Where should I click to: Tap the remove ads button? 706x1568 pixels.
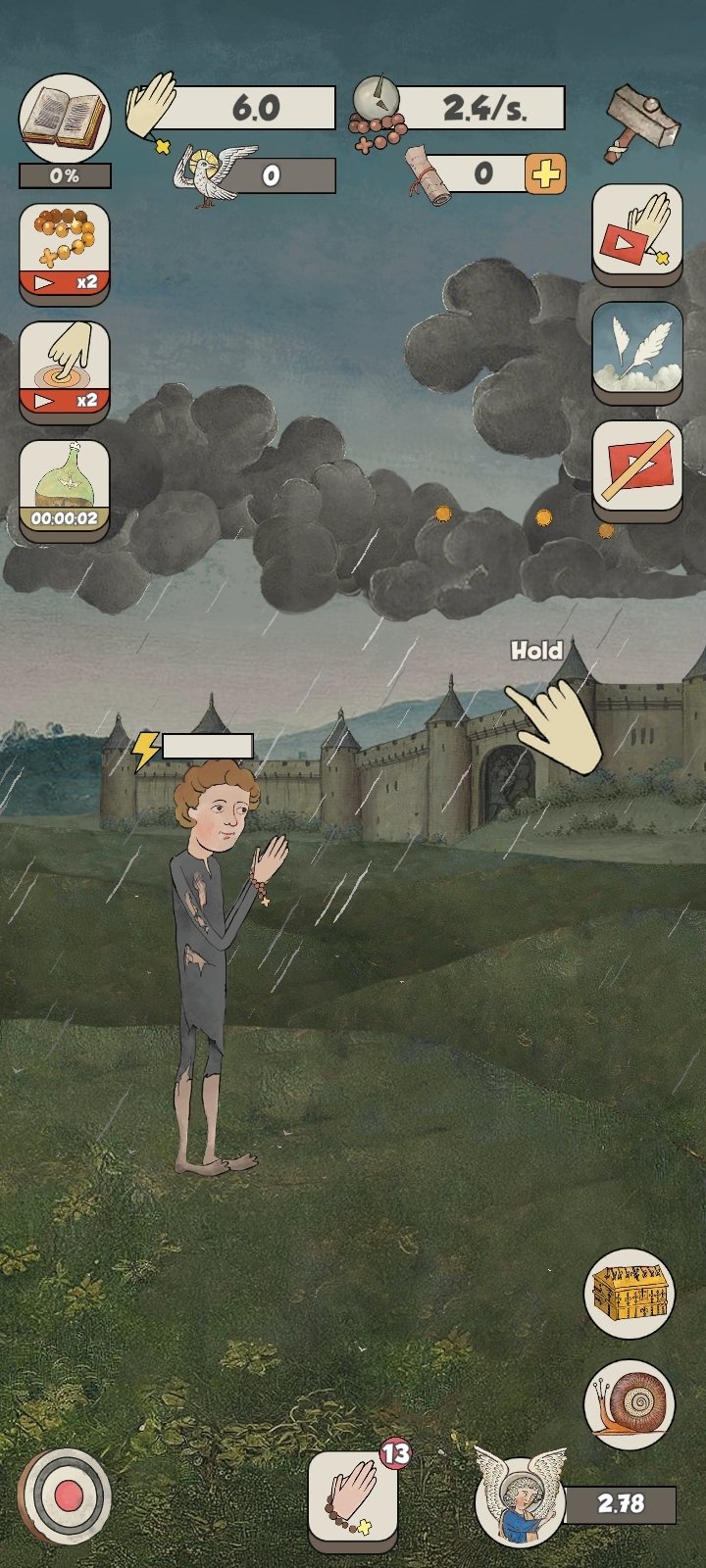coord(637,467)
